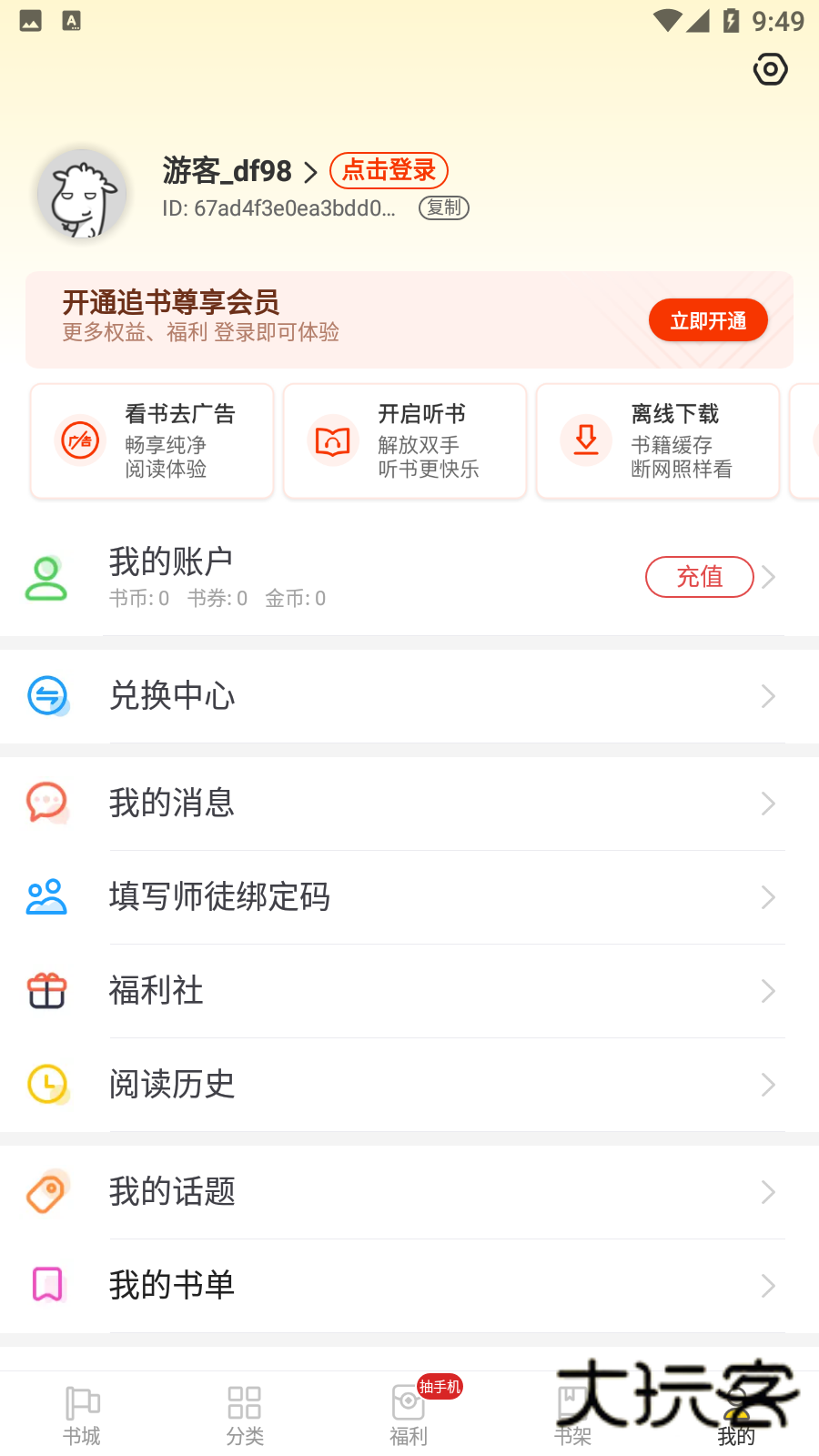Open the settings gear icon
Screen dimensions: 819x1456
[770, 69]
